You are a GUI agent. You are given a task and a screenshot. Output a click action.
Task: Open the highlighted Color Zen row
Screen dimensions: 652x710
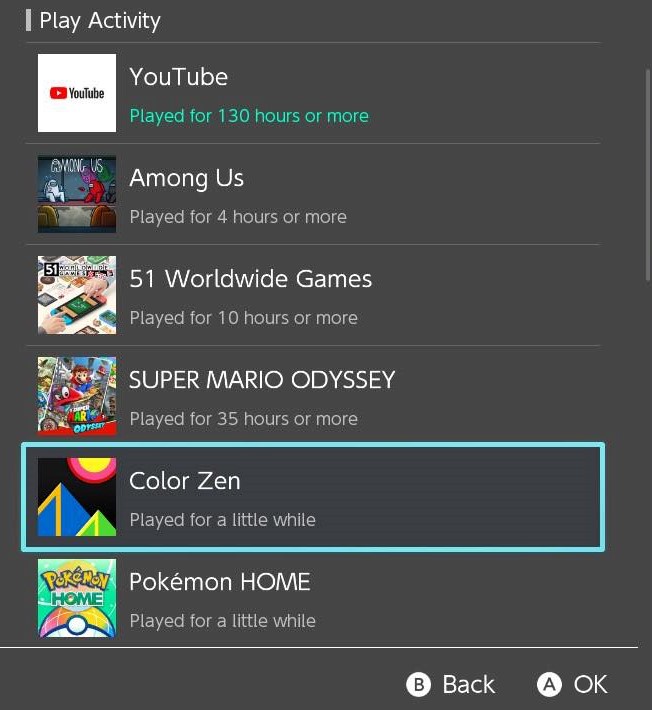312,498
